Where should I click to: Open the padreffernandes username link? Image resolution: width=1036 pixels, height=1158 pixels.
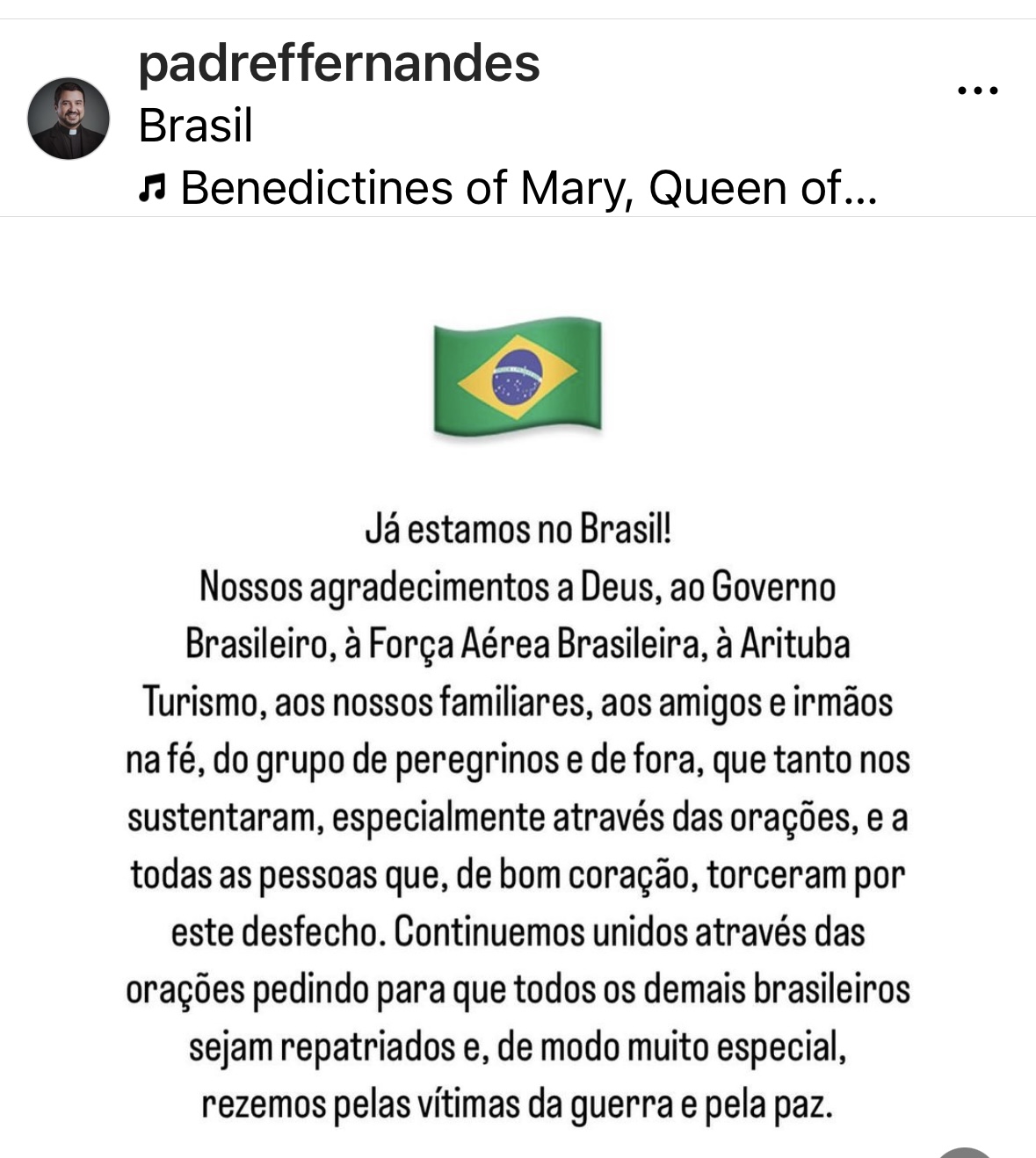point(338,63)
